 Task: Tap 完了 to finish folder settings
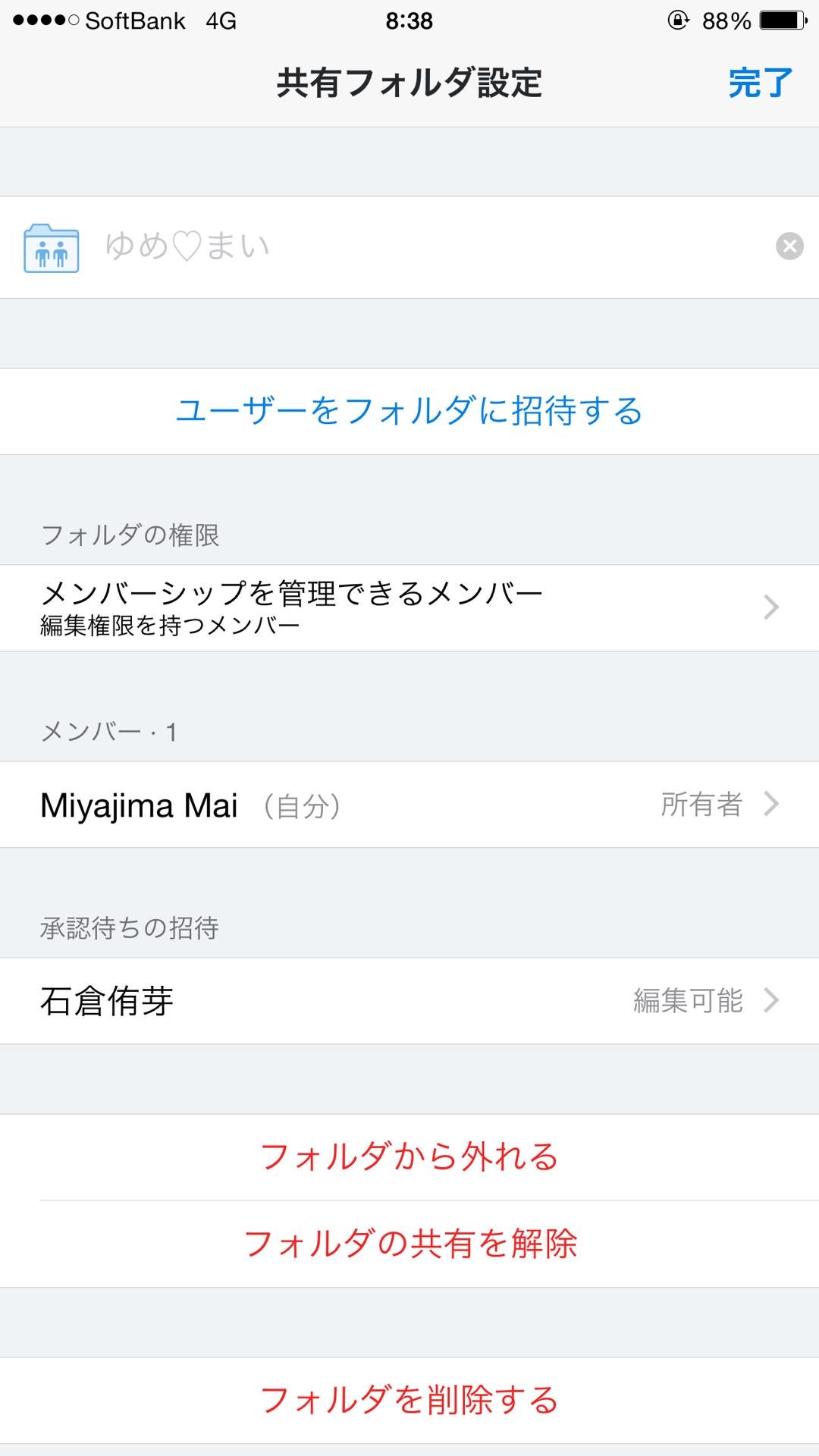click(x=760, y=83)
